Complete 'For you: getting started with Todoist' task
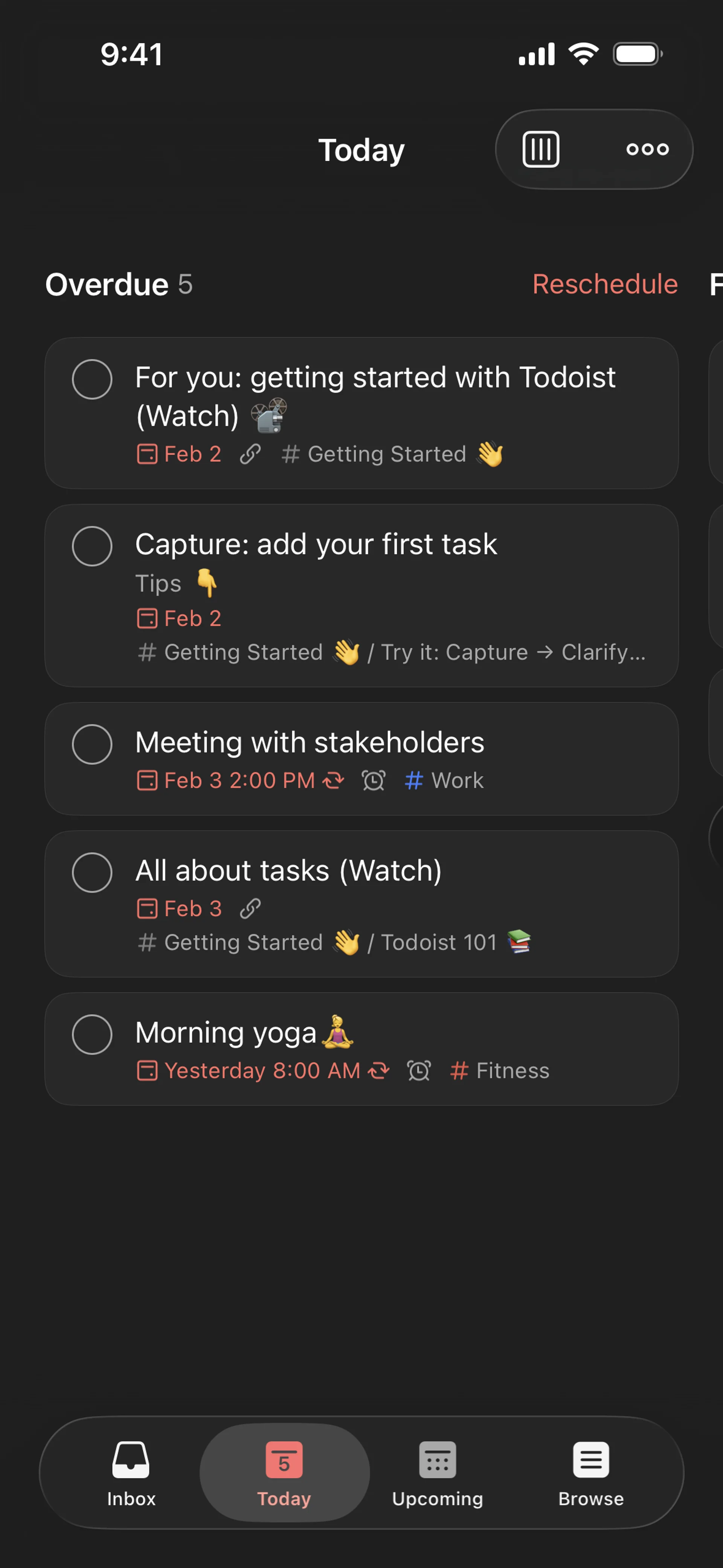This screenshot has width=723, height=1568. coord(92,379)
